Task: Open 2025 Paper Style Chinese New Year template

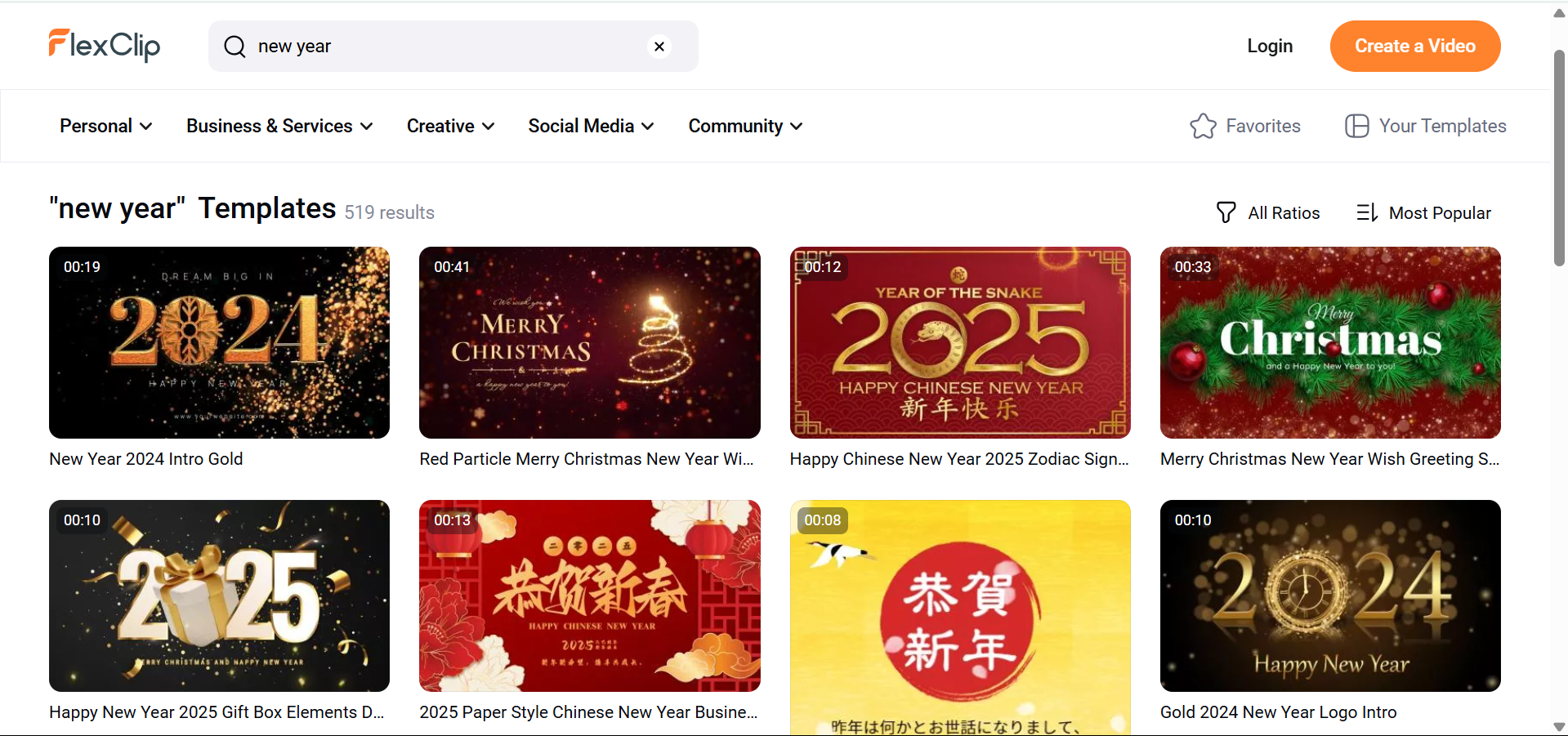Action: (x=589, y=596)
